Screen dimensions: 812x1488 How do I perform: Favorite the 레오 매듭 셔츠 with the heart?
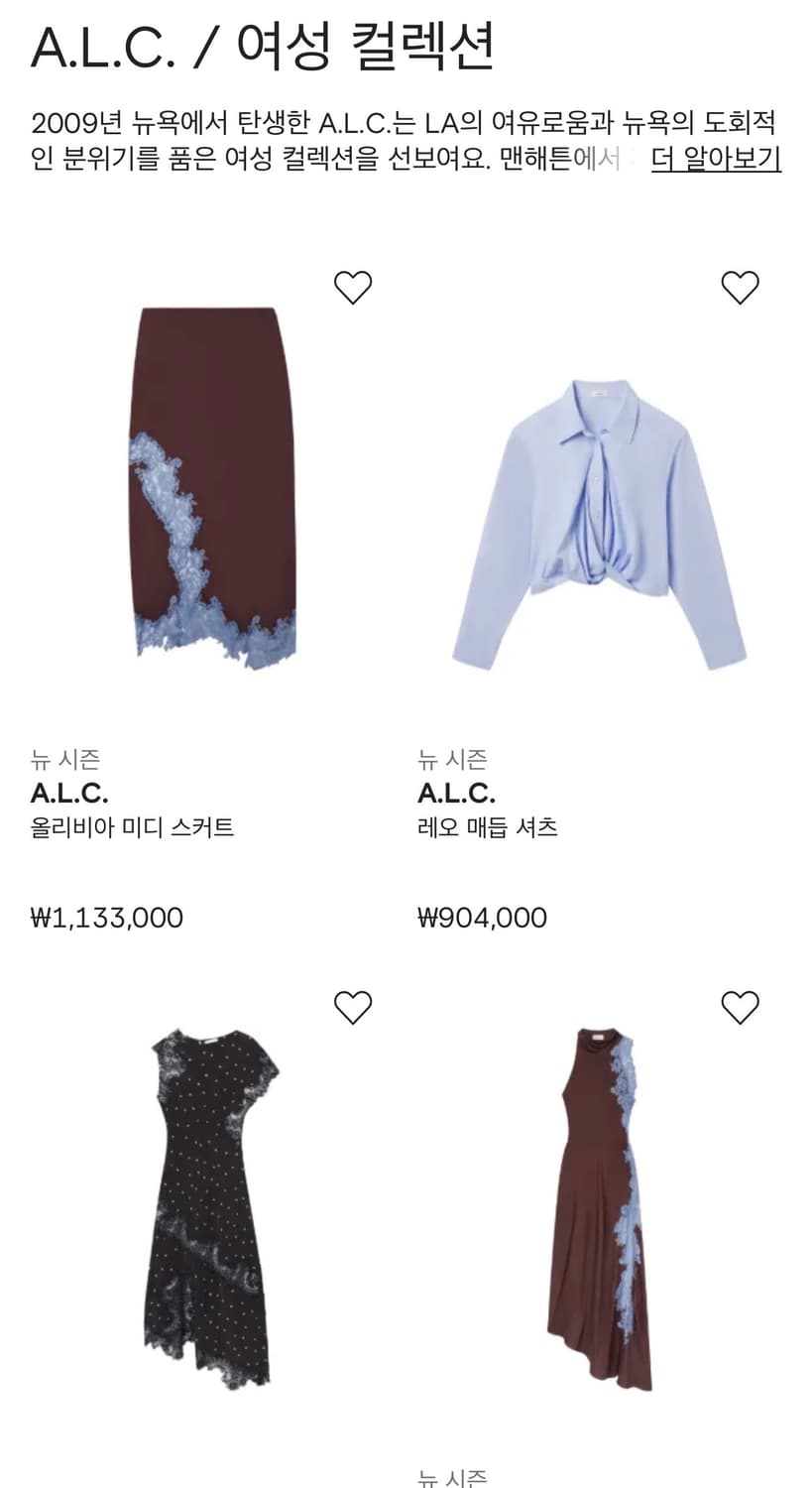pos(740,288)
